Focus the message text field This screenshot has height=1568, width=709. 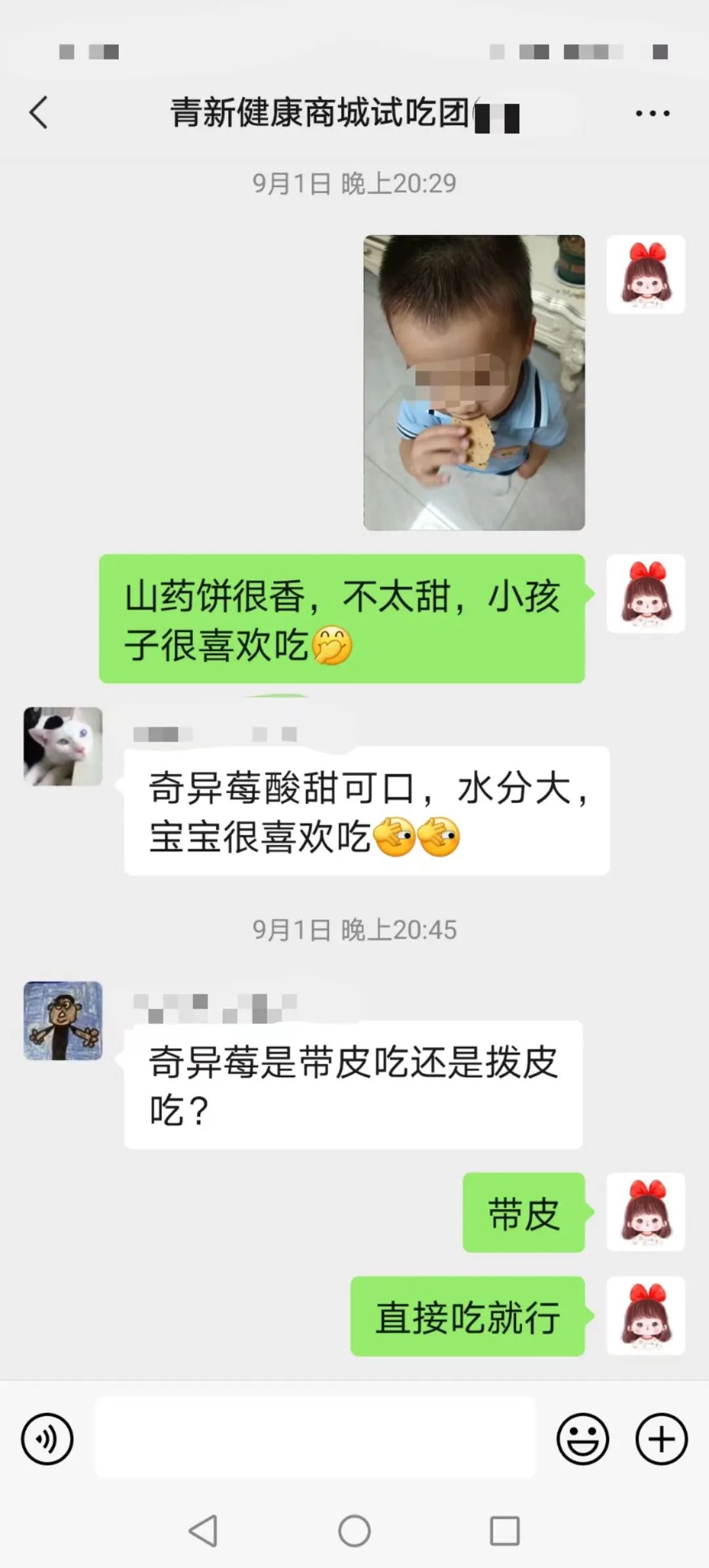(x=315, y=1439)
